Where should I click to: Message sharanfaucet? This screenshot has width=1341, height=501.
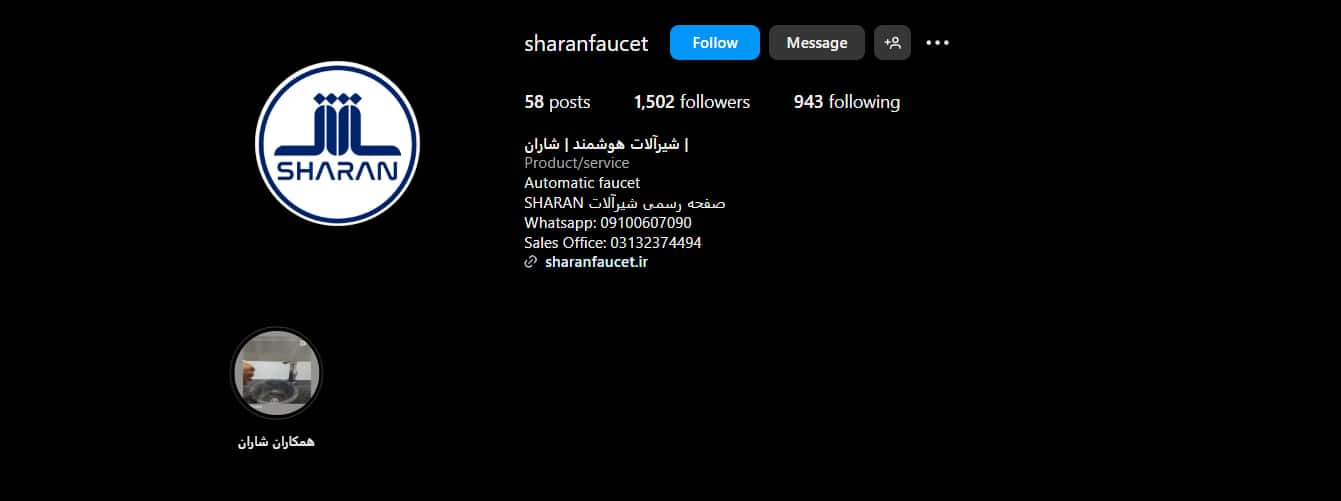pyautogui.click(x=816, y=43)
